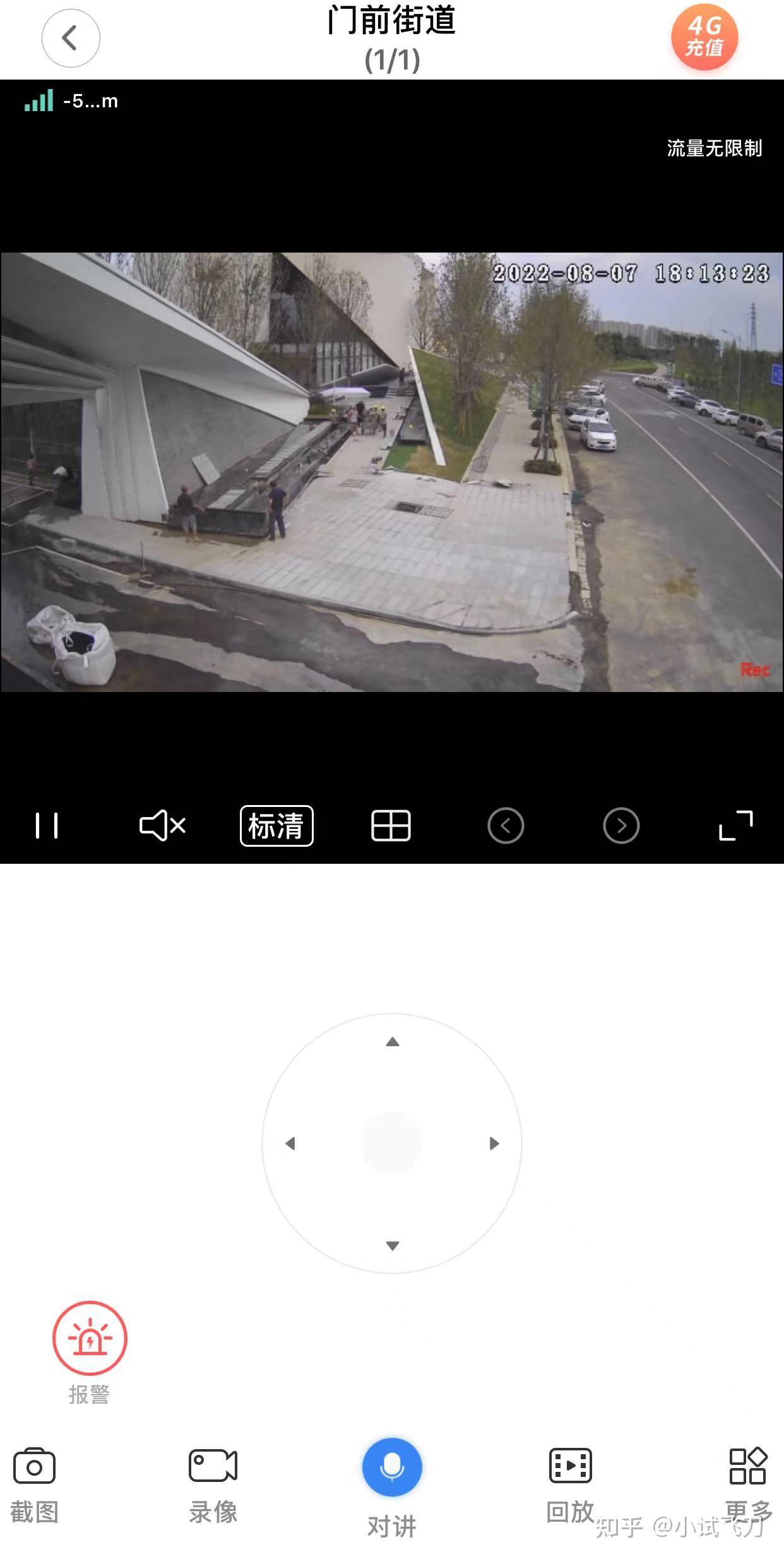Image resolution: width=784 pixels, height=1559 pixels.
Task: Go to previous camera channel
Action: coord(506,825)
